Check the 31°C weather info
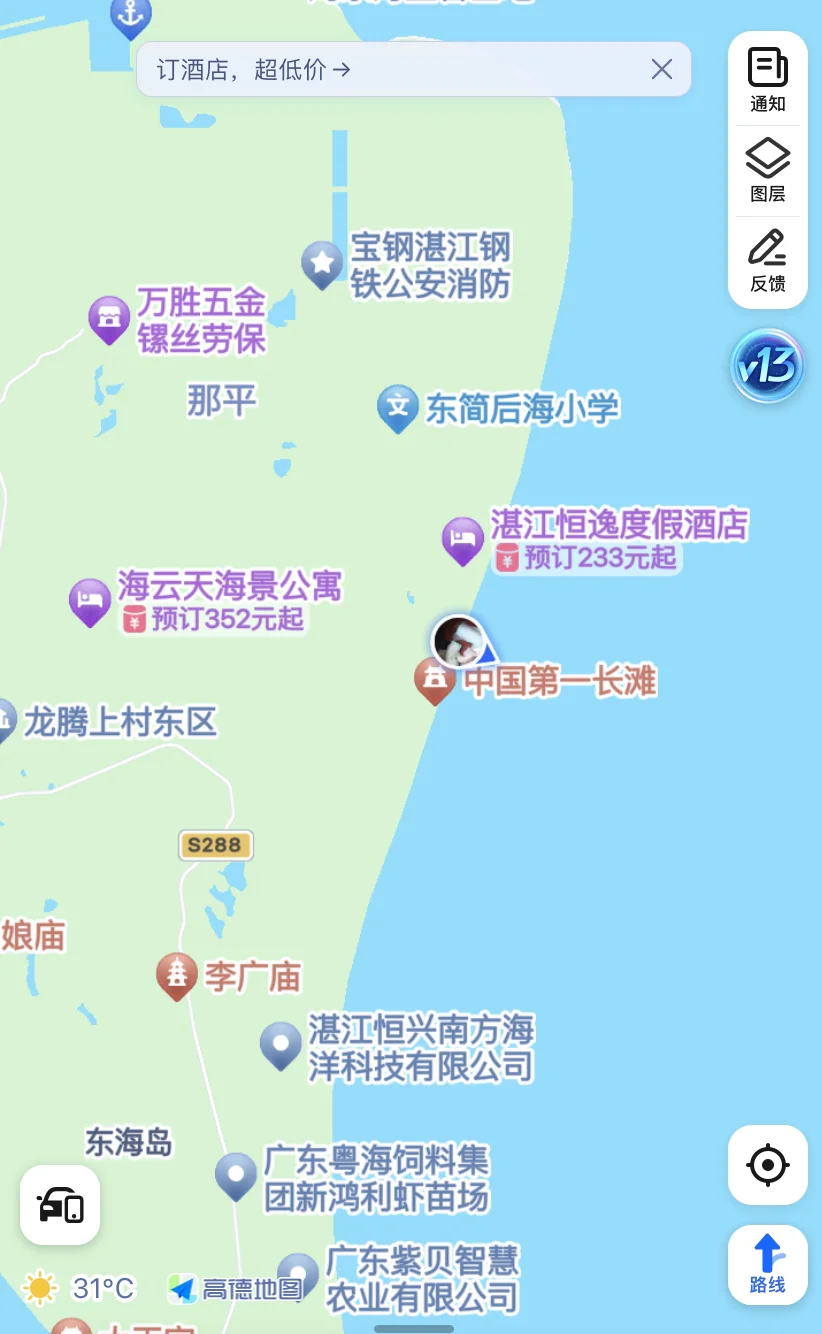 [x=80, y=1288]
